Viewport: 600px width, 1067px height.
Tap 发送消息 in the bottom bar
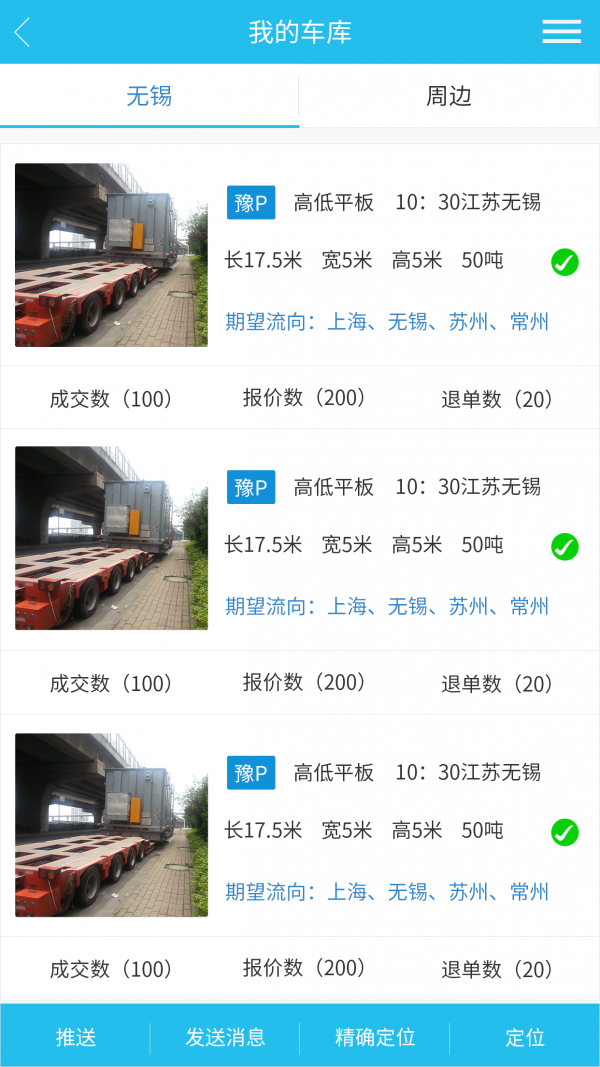[x=225, y=1037]
